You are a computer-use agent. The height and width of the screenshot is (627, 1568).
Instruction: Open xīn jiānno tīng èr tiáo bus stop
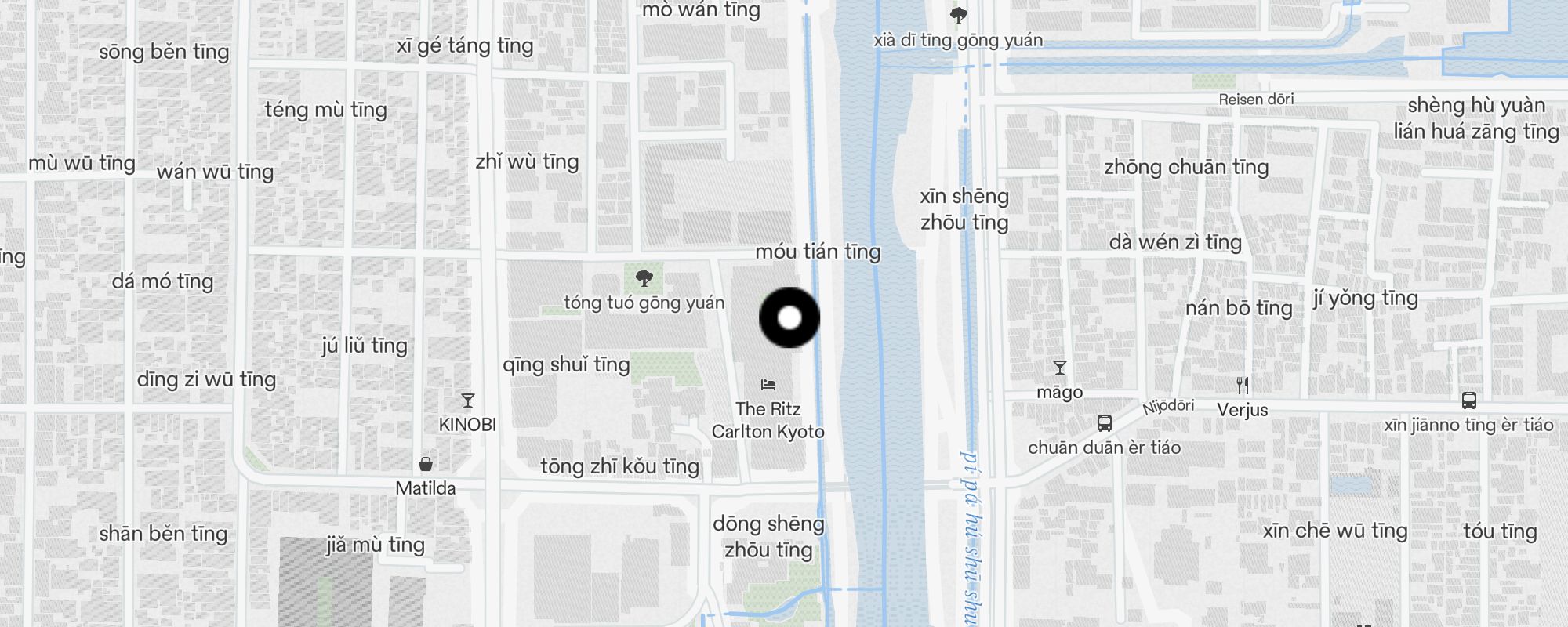click(x=1469, y=400)
